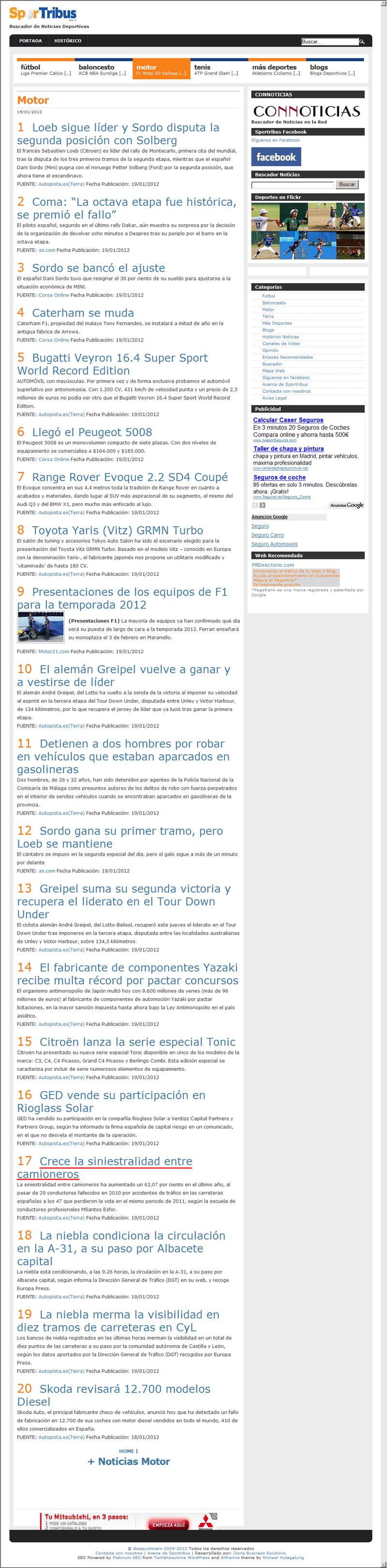Tap the top Buscar search field
387x1568 pixels.
click(x=329, y=42)
